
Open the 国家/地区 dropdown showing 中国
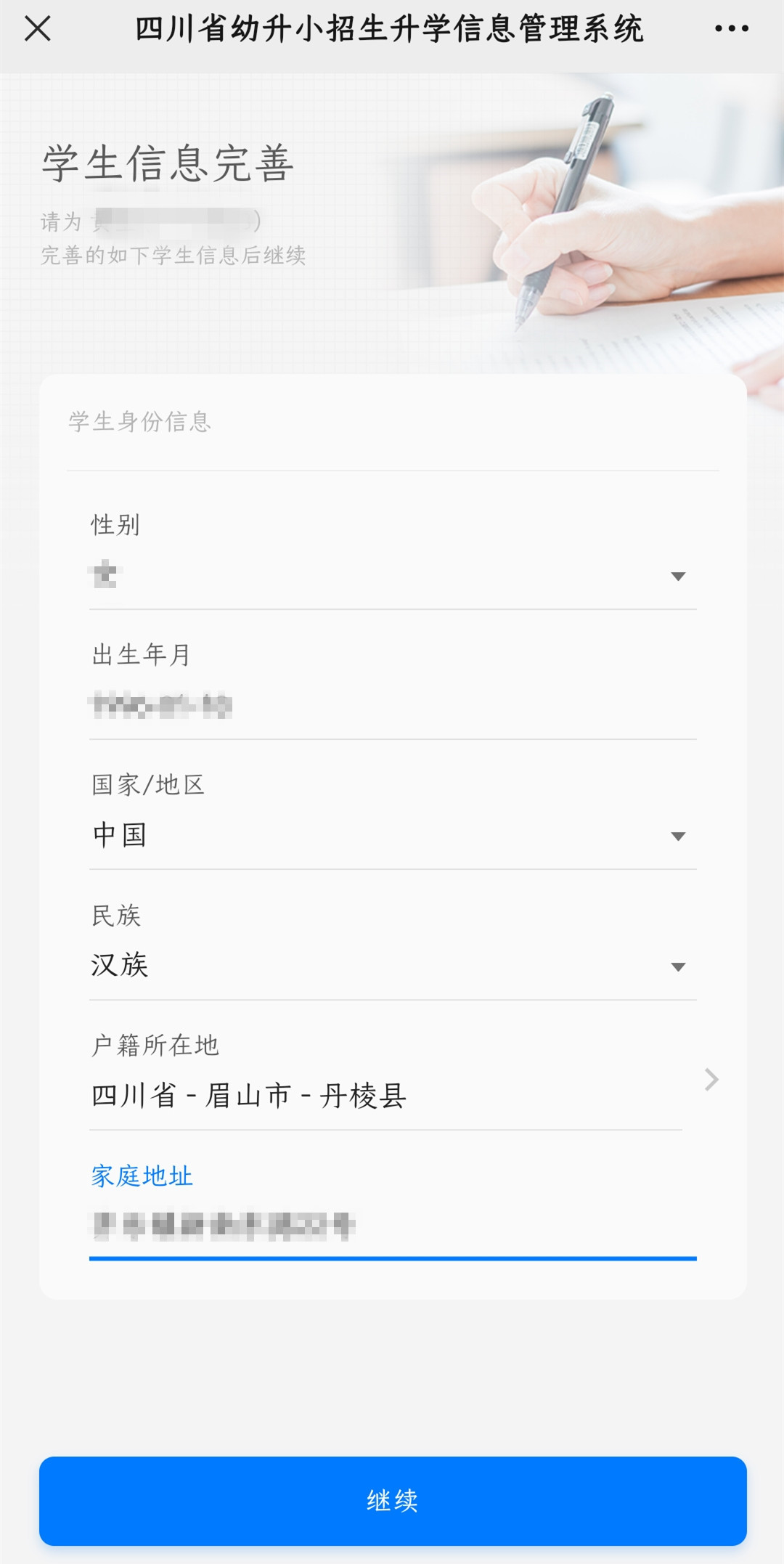[392, 836]
